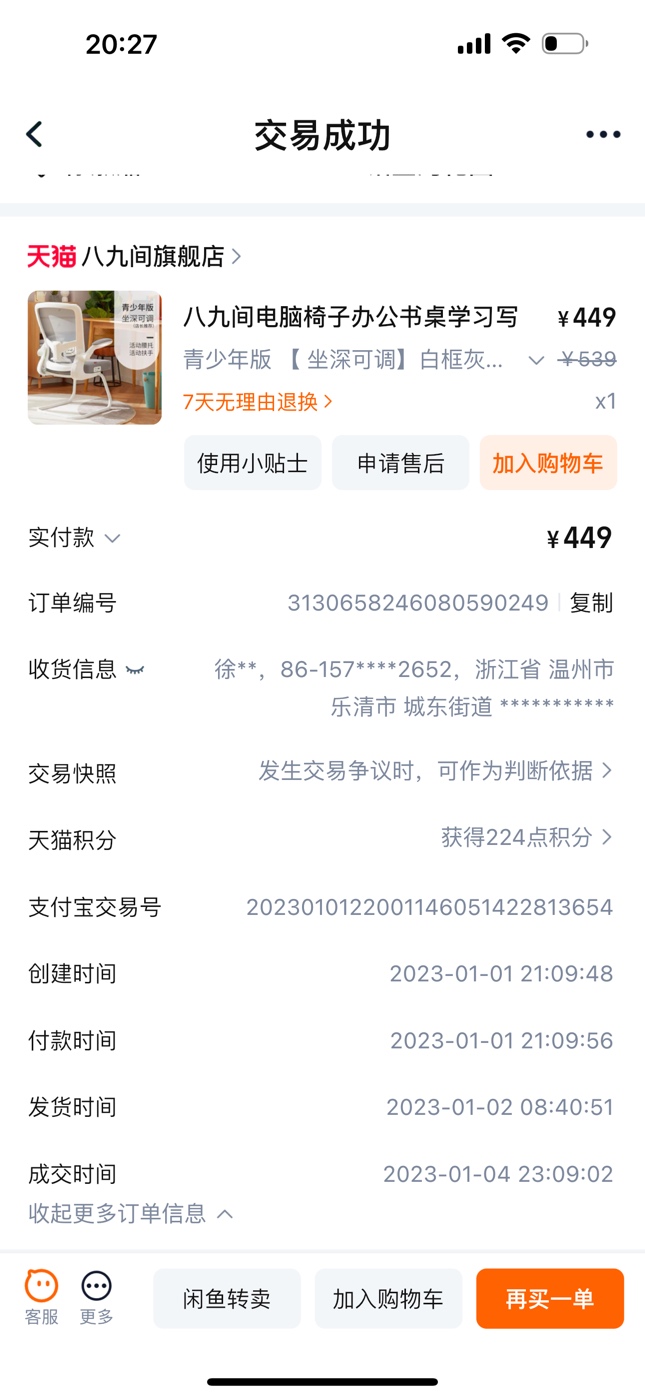Expand the product variant chevron by 白框灰

(x=536, y=360)
